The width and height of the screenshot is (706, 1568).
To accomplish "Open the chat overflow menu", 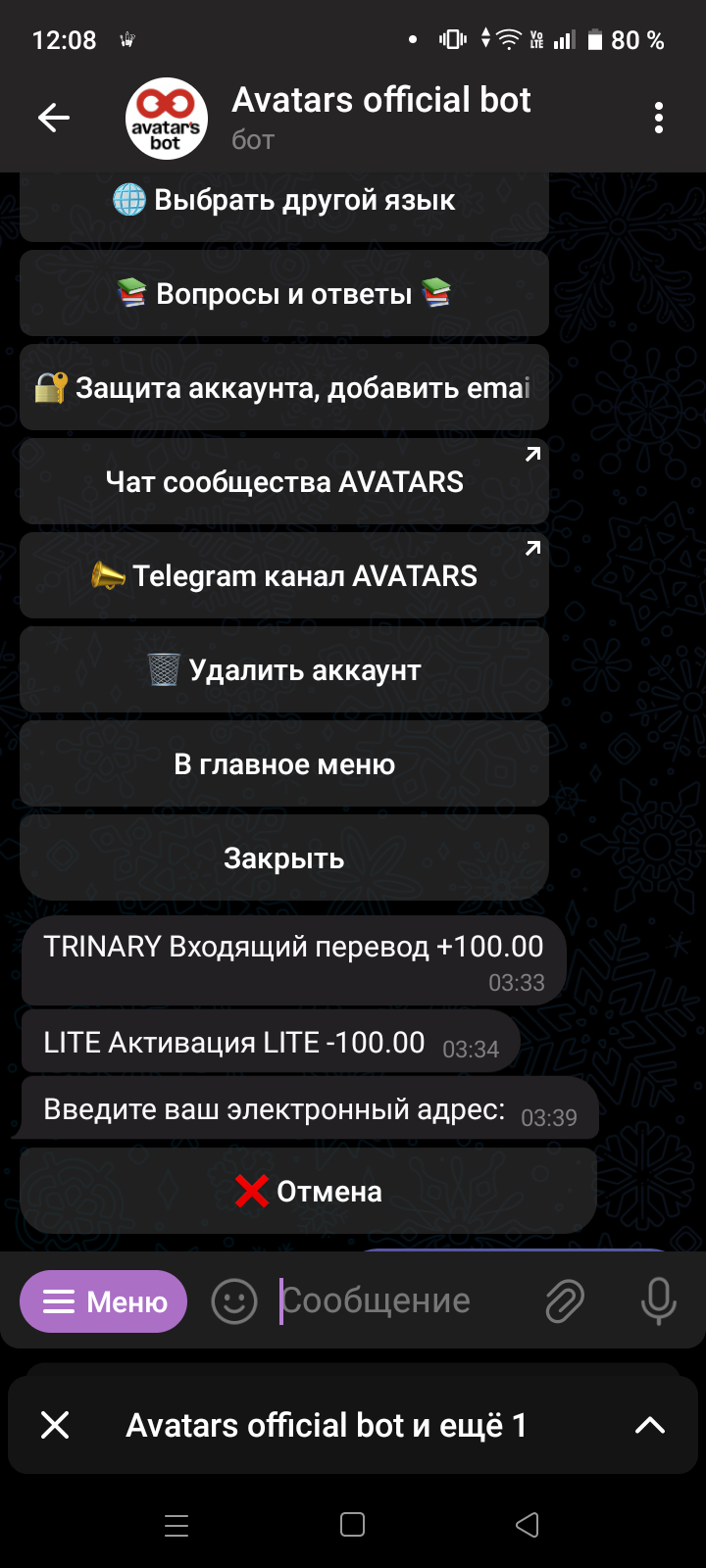I will click(659, 119).
